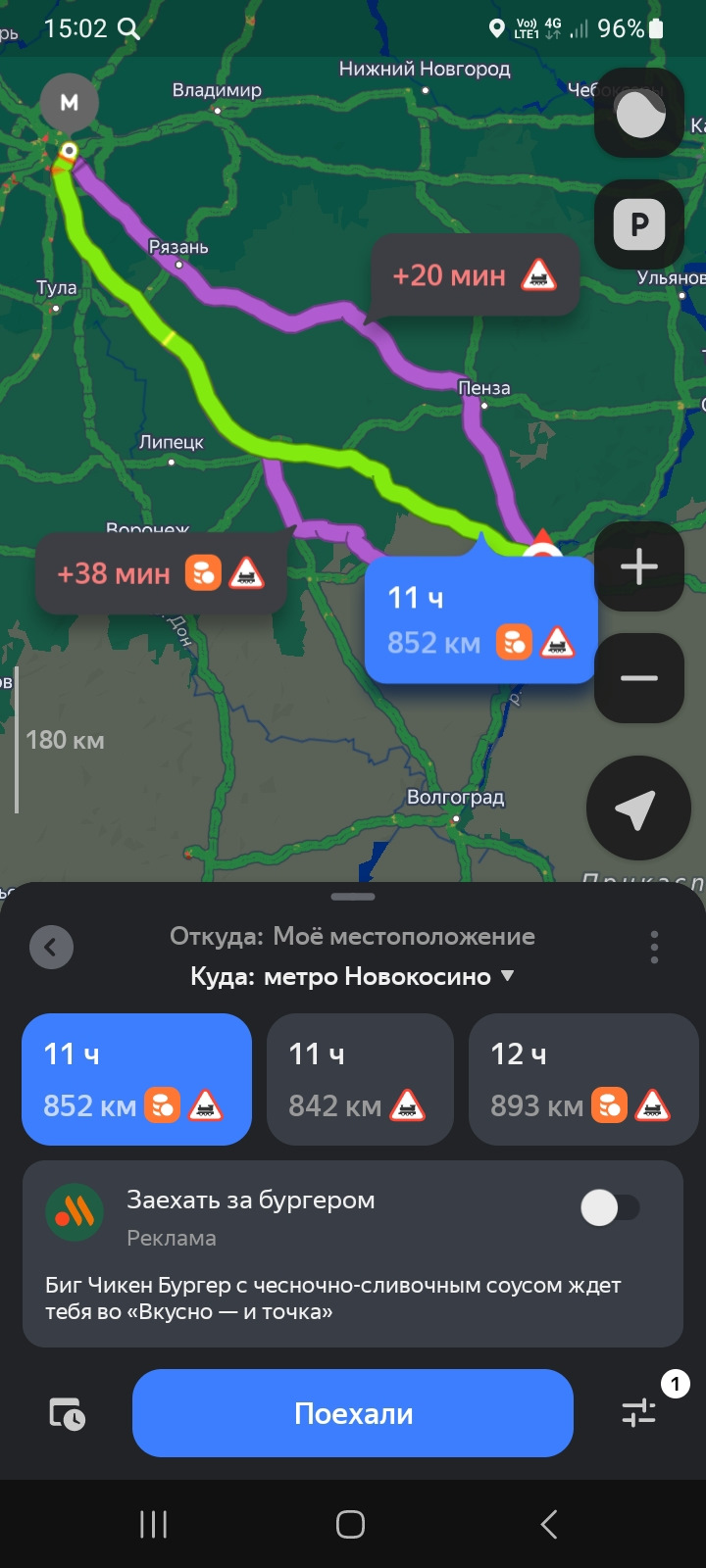Show parking layer on map
Screen dimensions: 706x1568
638,224
